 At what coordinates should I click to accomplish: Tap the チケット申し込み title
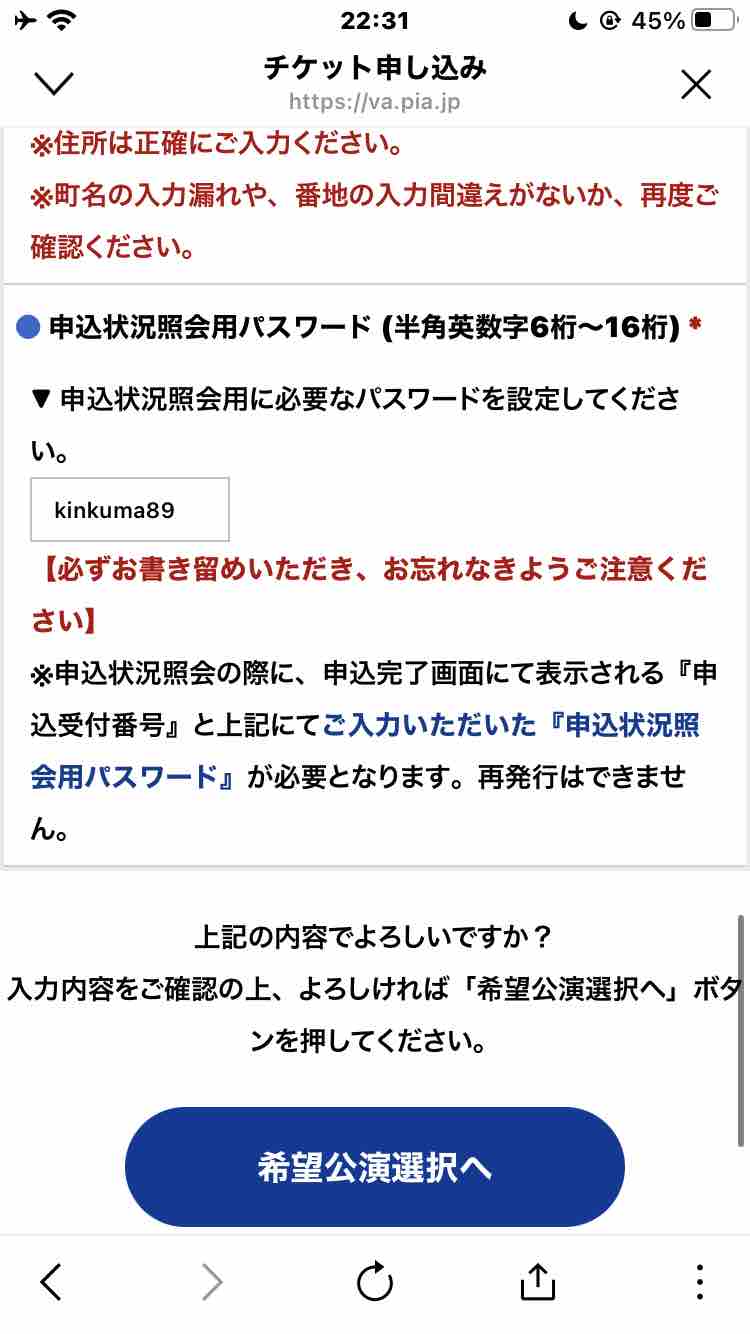(374, 68)
